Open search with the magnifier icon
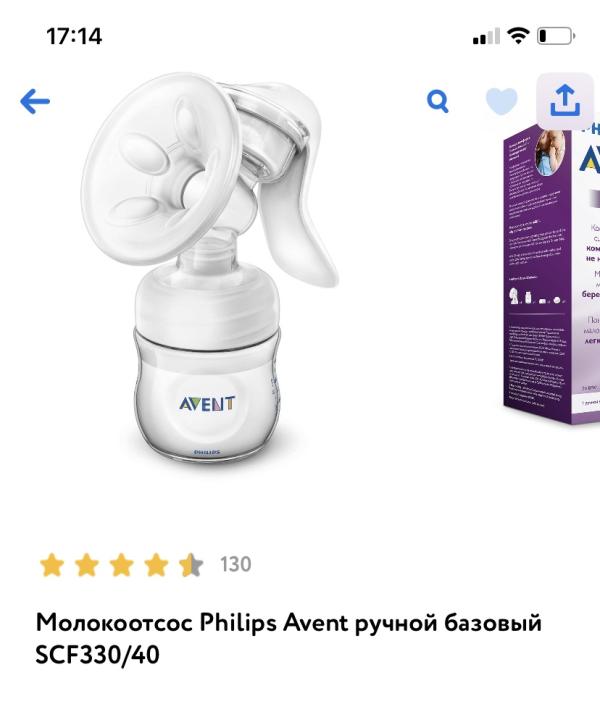 tap(438, 101)
